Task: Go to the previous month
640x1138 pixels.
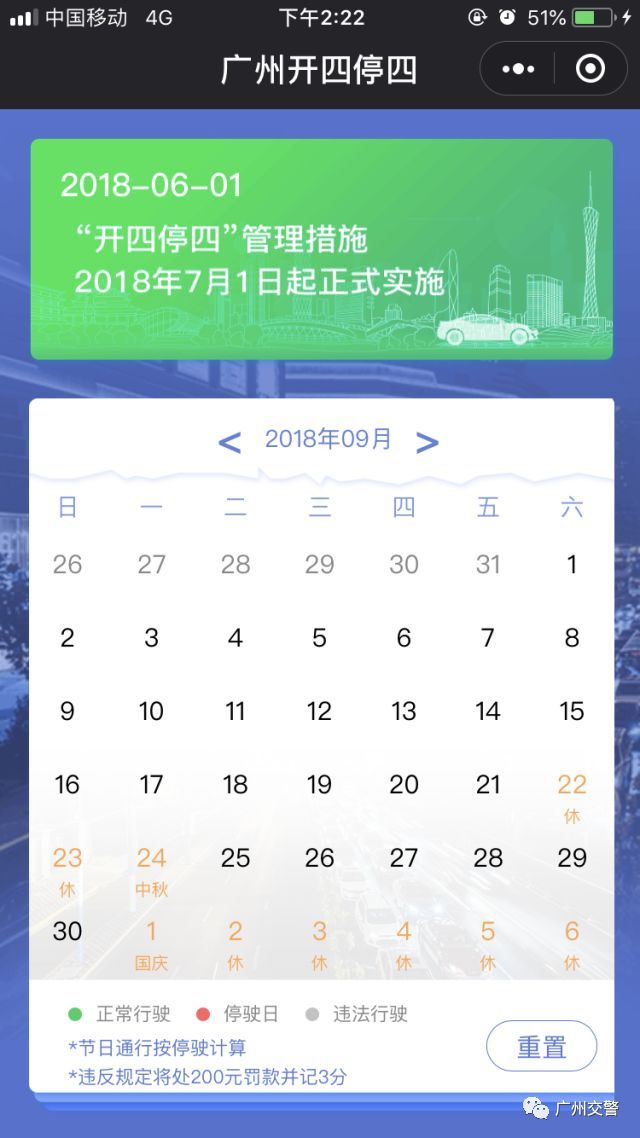Action: pyautogui.click(x=229, y=442)
